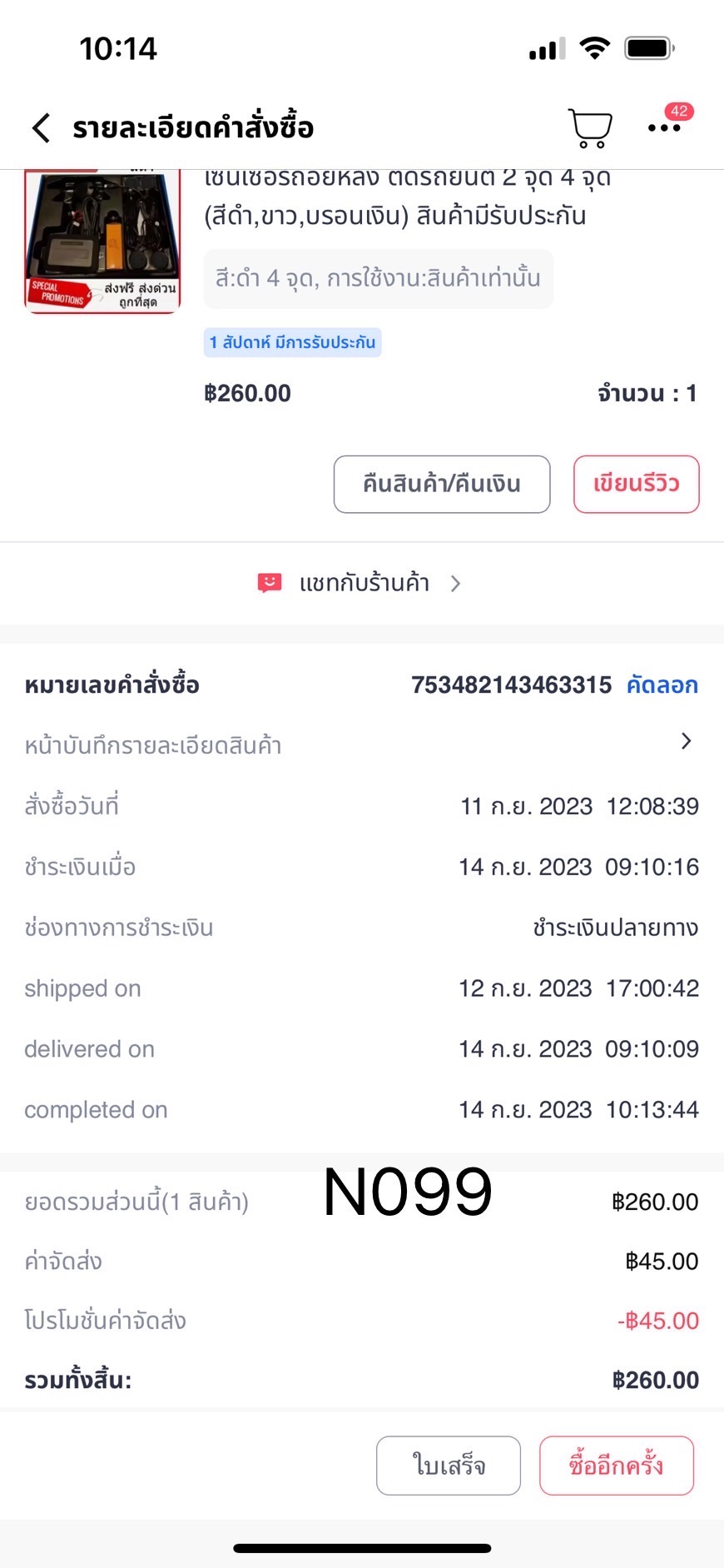Write a review with เขียนรีวิว

pos(636,484)
